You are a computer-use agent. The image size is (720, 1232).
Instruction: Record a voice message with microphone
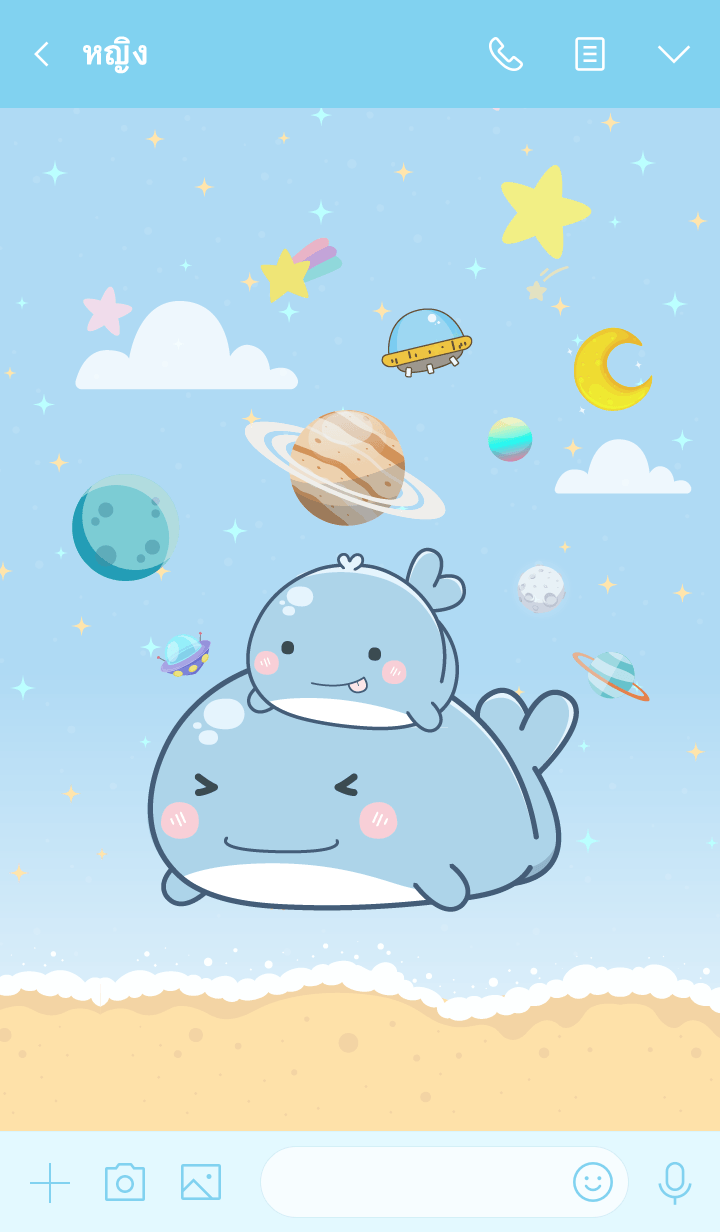[674, 1182]
